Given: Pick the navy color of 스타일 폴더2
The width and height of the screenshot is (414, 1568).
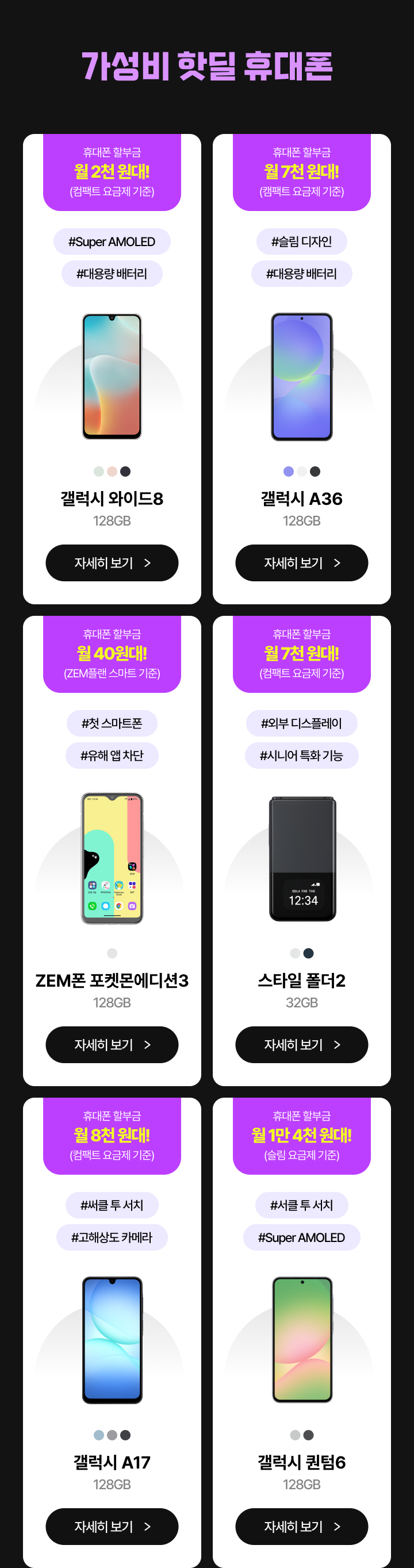Looking at the screenshot, I should pyautogui.click(x=309, y=953).
